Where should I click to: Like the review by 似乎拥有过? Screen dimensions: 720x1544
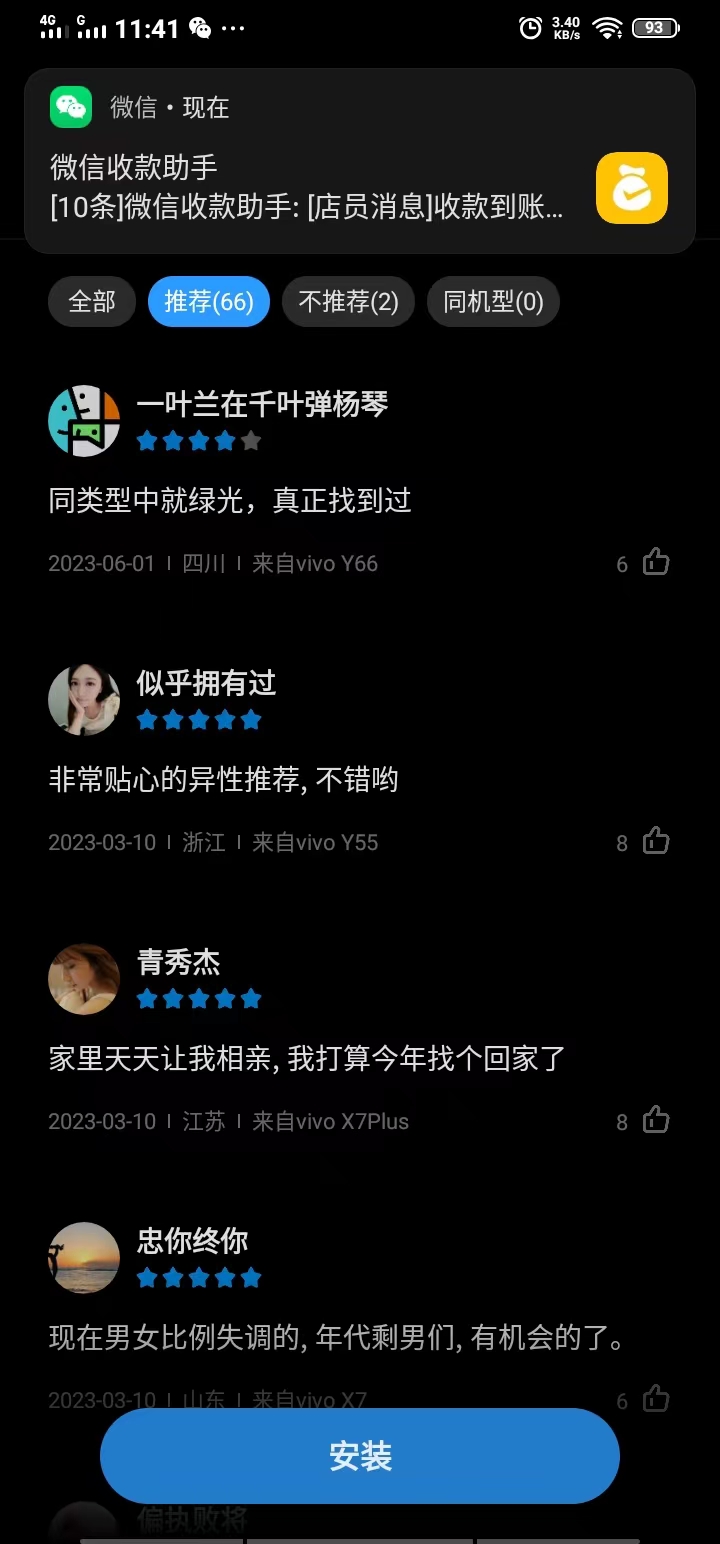(655, 841)
